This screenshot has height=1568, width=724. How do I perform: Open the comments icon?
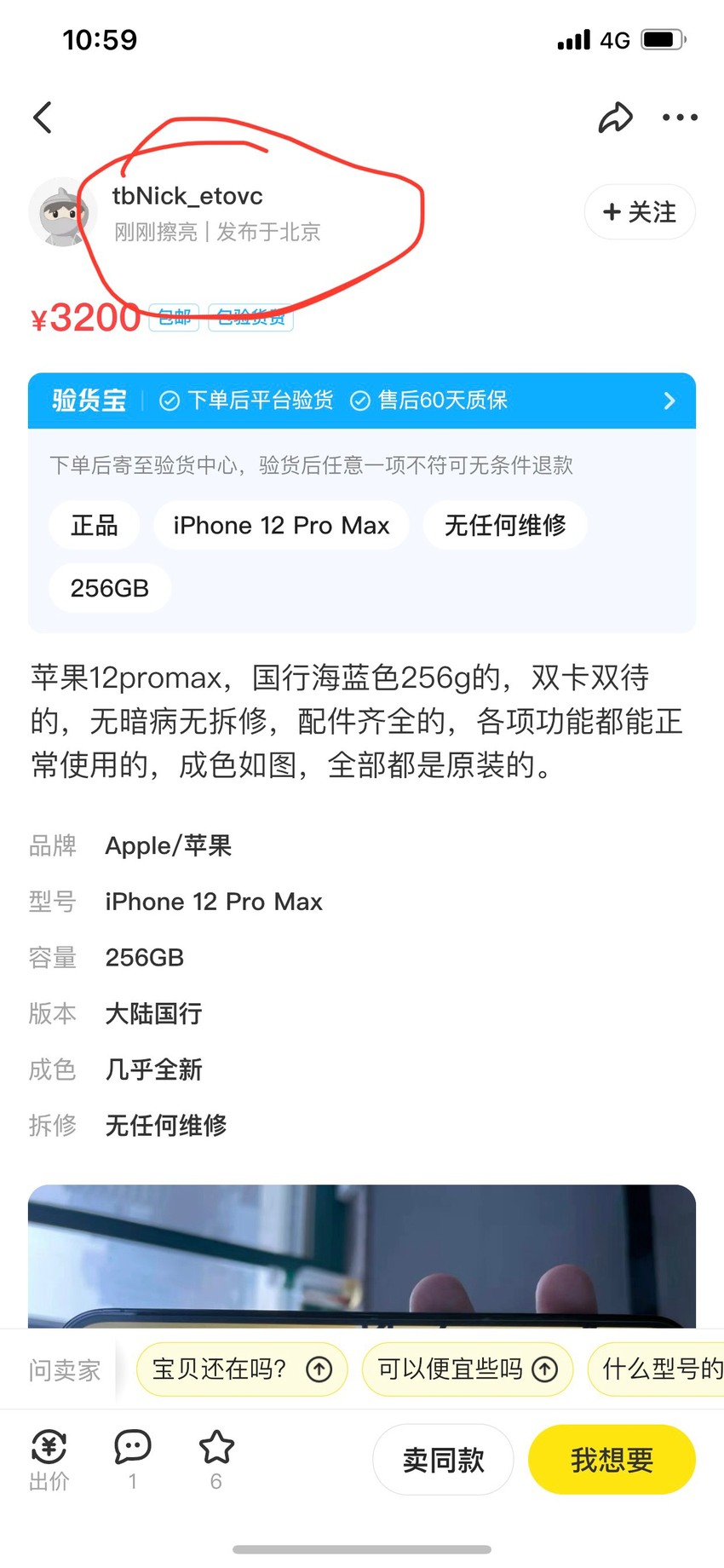(x=132, y=1459)
